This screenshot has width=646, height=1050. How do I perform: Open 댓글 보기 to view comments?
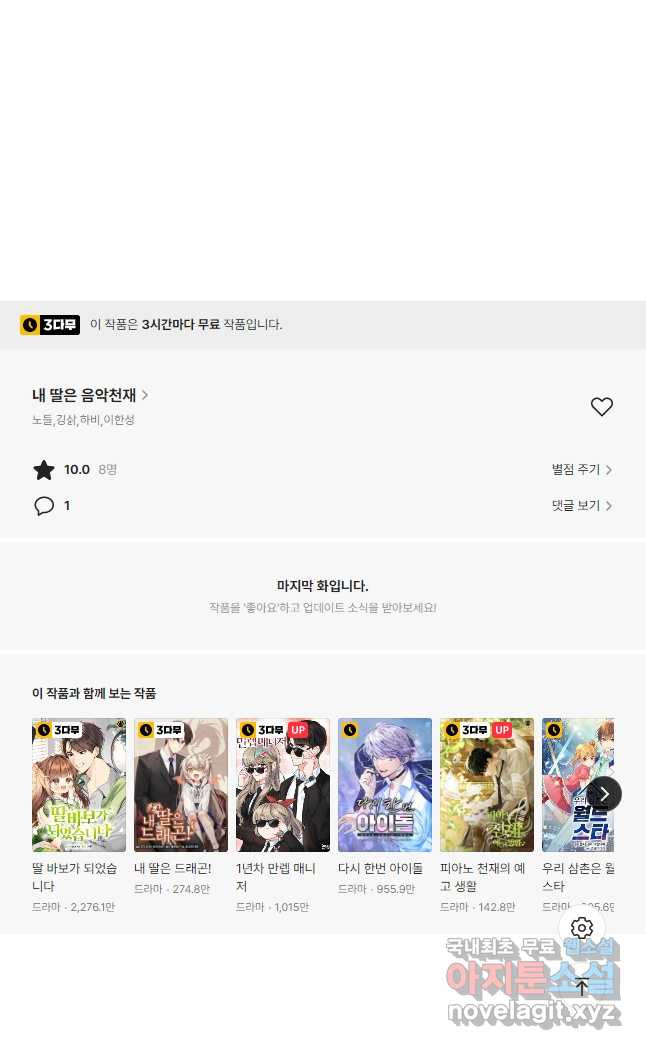click(581, 505)
